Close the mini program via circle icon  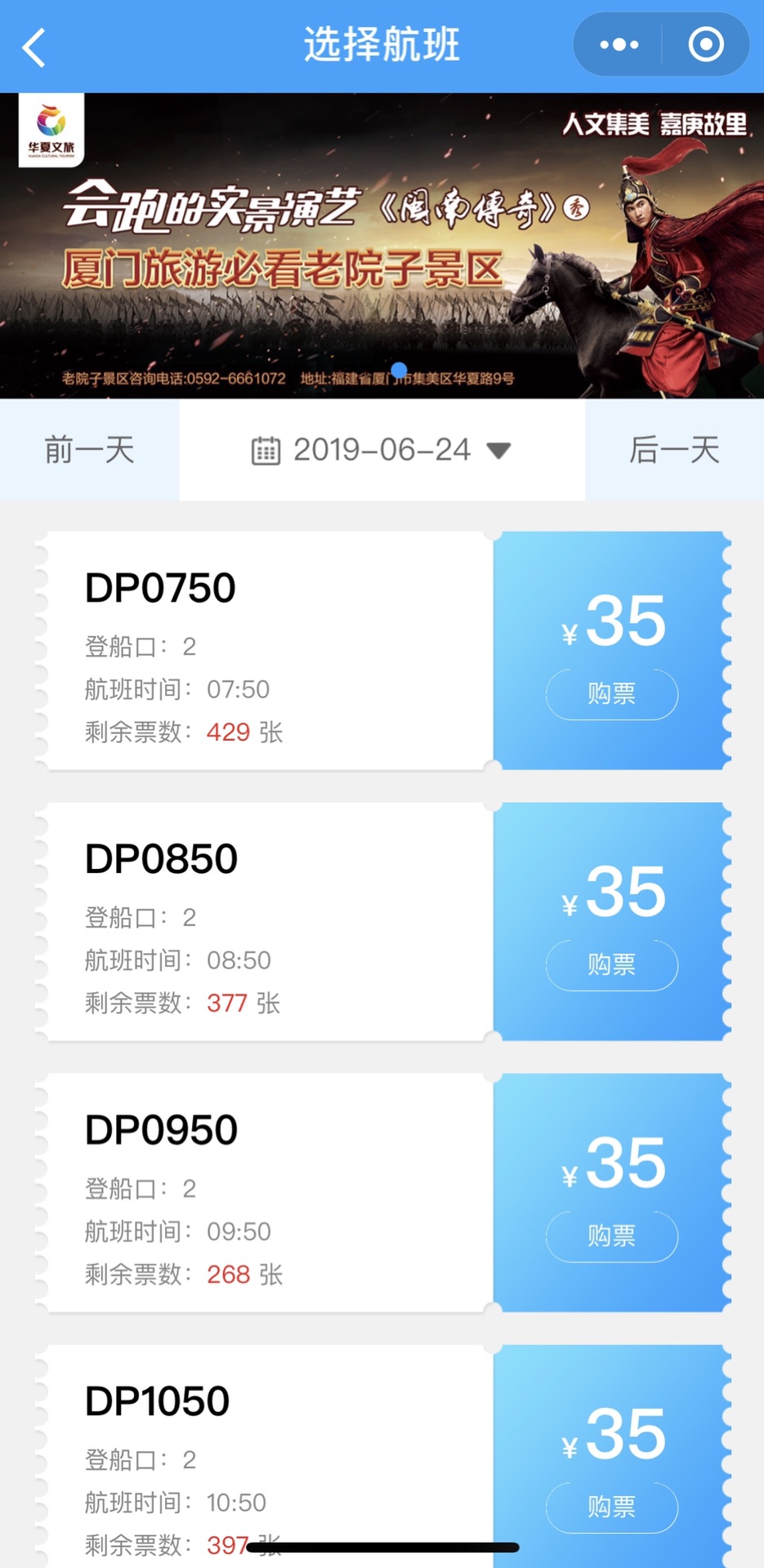pos(706,45)
